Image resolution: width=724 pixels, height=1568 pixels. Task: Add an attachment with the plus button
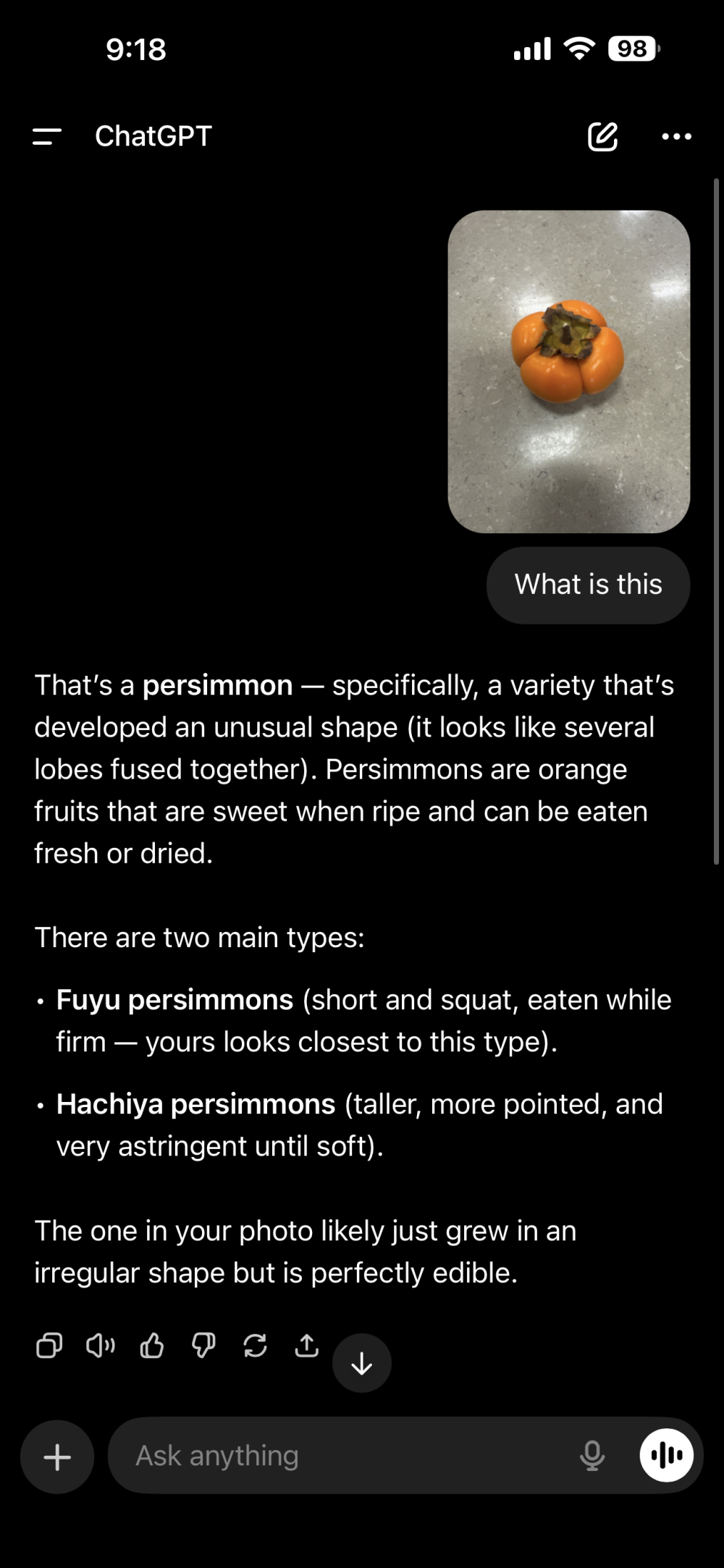click(57, 1456)
